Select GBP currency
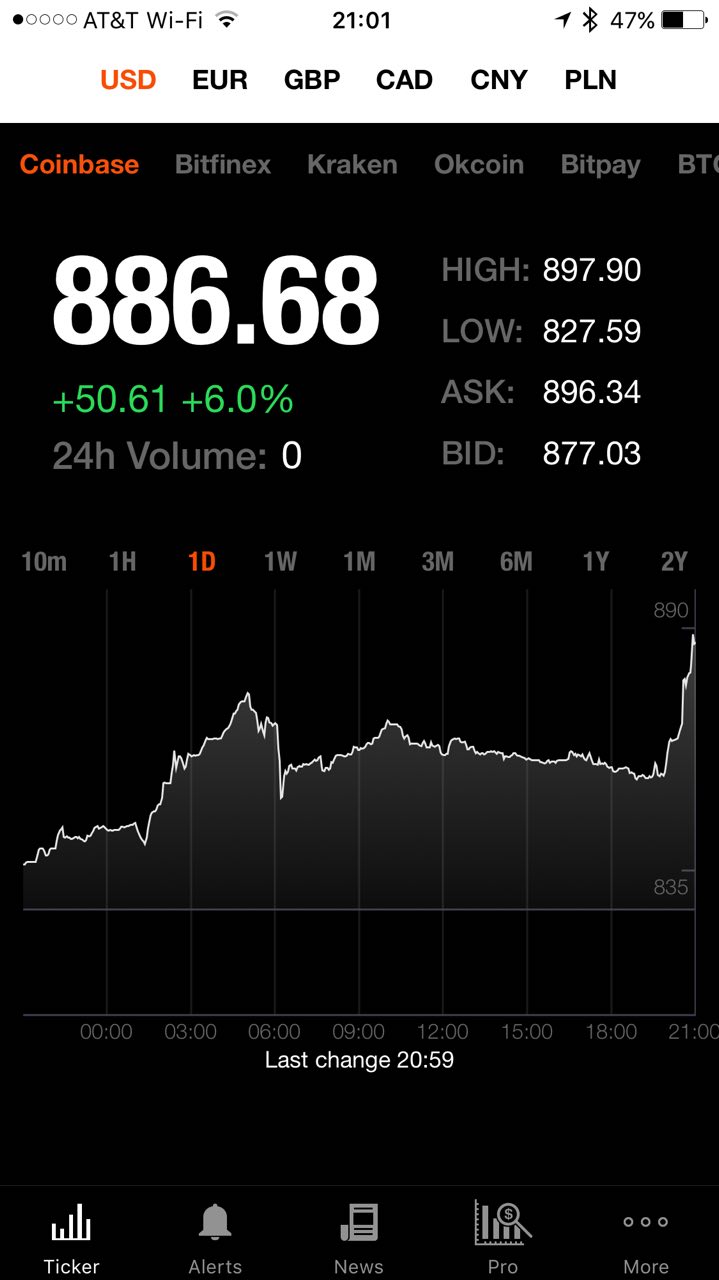Screen dimensions: 719x1280 click(x=312, y=80)
